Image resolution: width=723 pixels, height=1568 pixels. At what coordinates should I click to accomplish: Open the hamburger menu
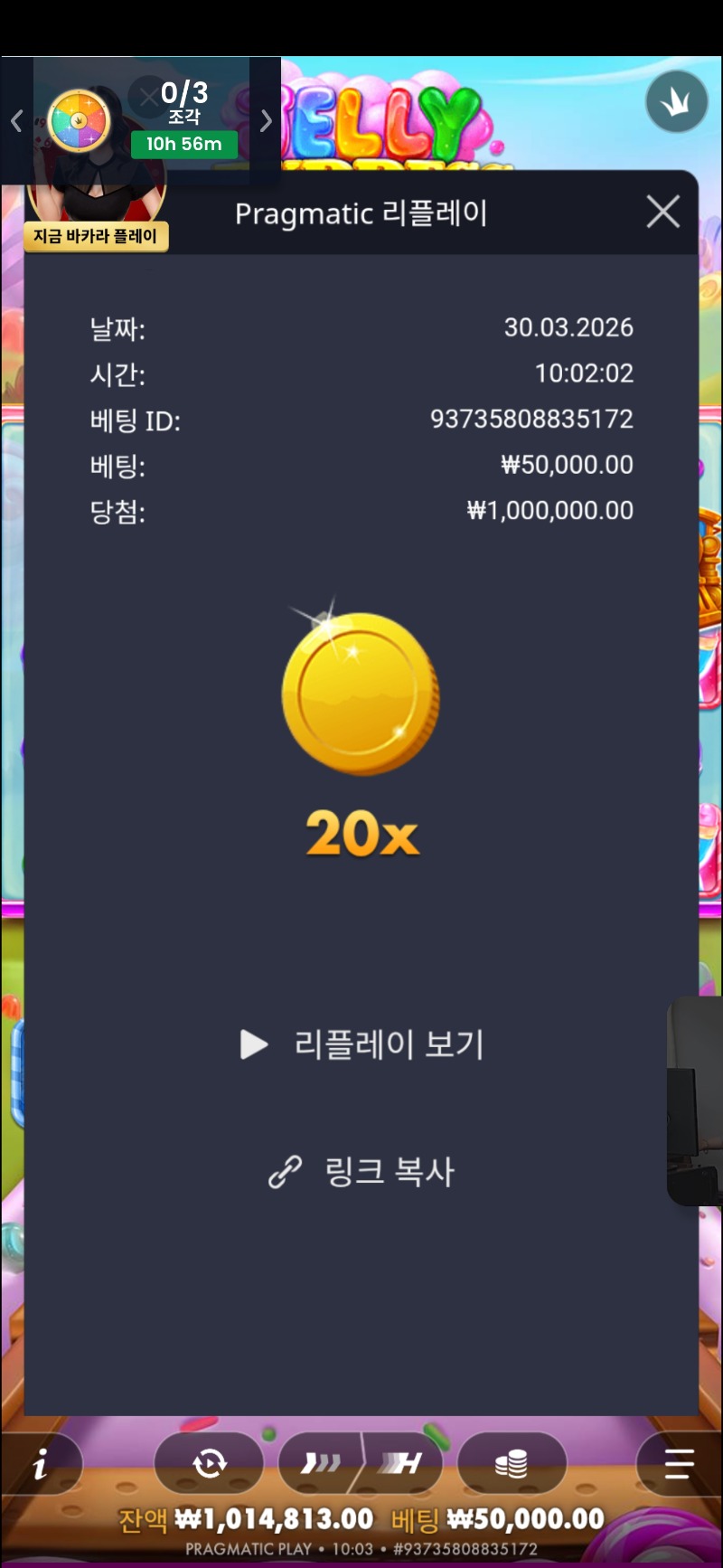(x=678, y=1463)
